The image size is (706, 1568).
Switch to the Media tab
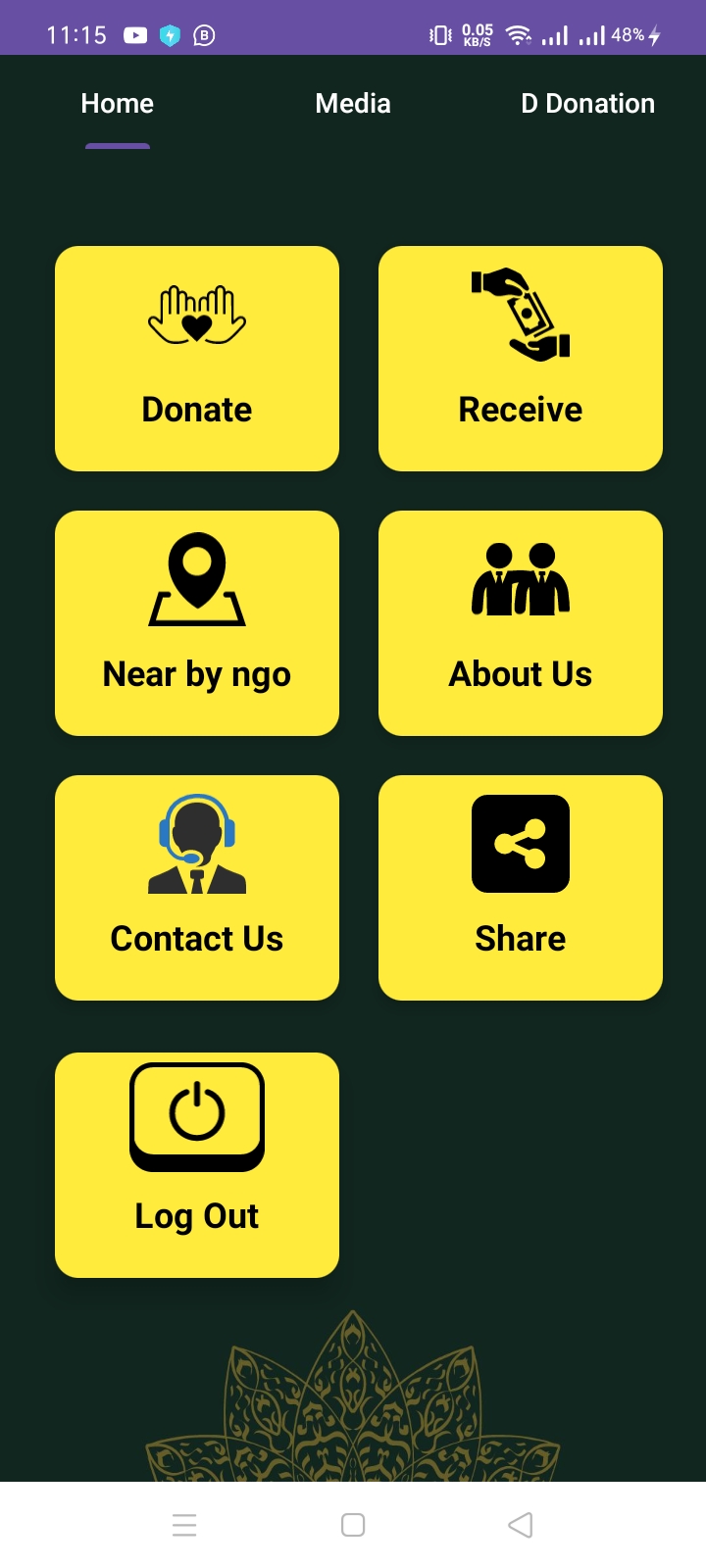353,103
